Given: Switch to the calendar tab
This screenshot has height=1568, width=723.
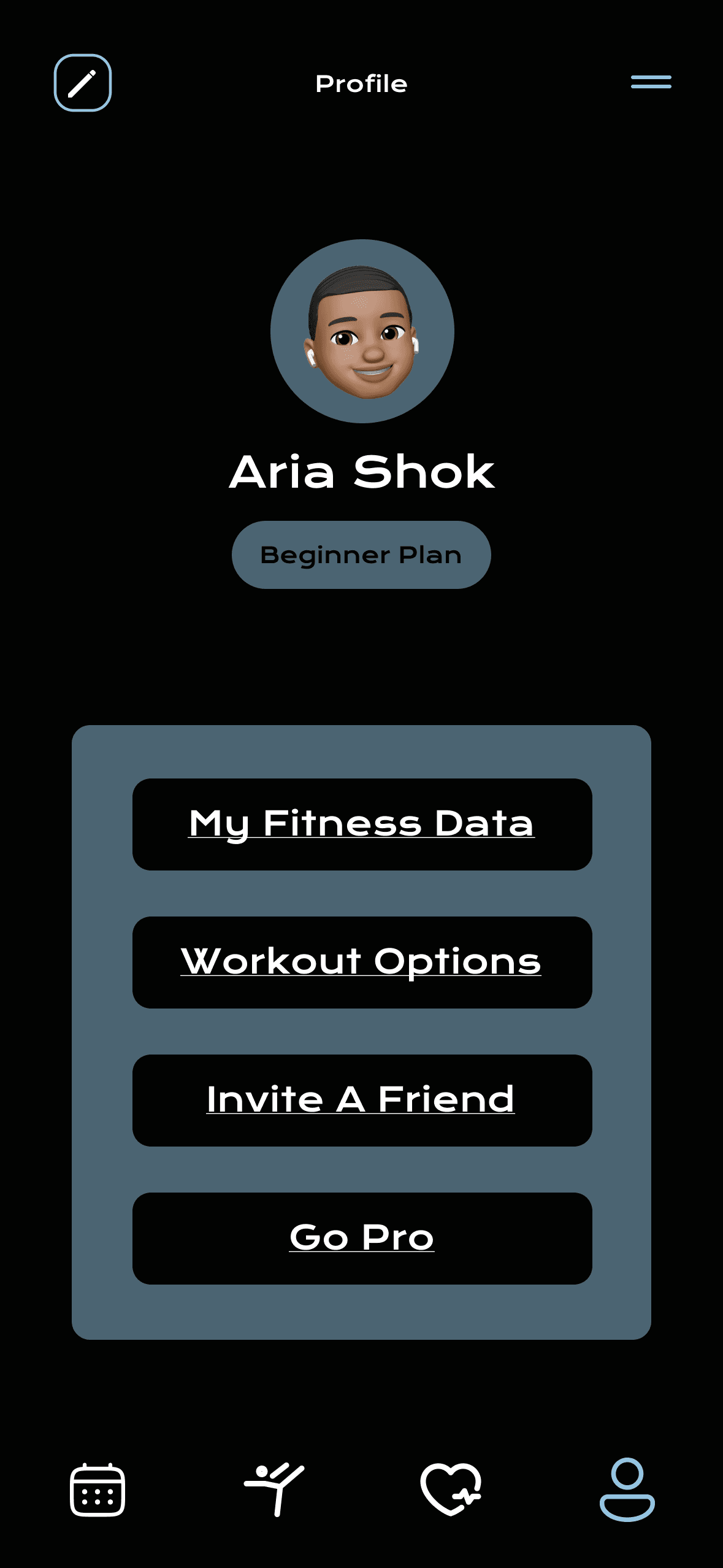Looking at the screenshot, I should [98, 1489].
